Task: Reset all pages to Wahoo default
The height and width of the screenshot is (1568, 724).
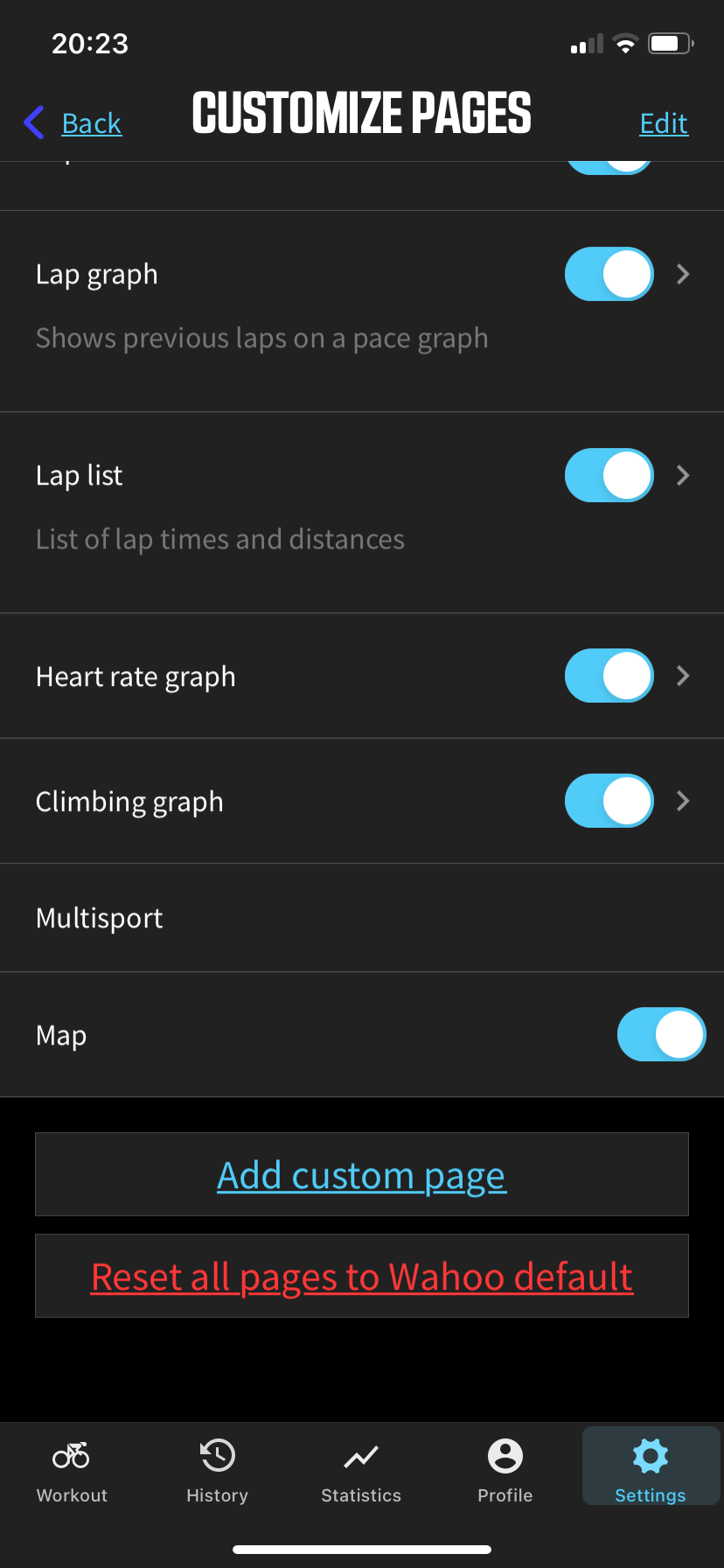Action: 362,1277
